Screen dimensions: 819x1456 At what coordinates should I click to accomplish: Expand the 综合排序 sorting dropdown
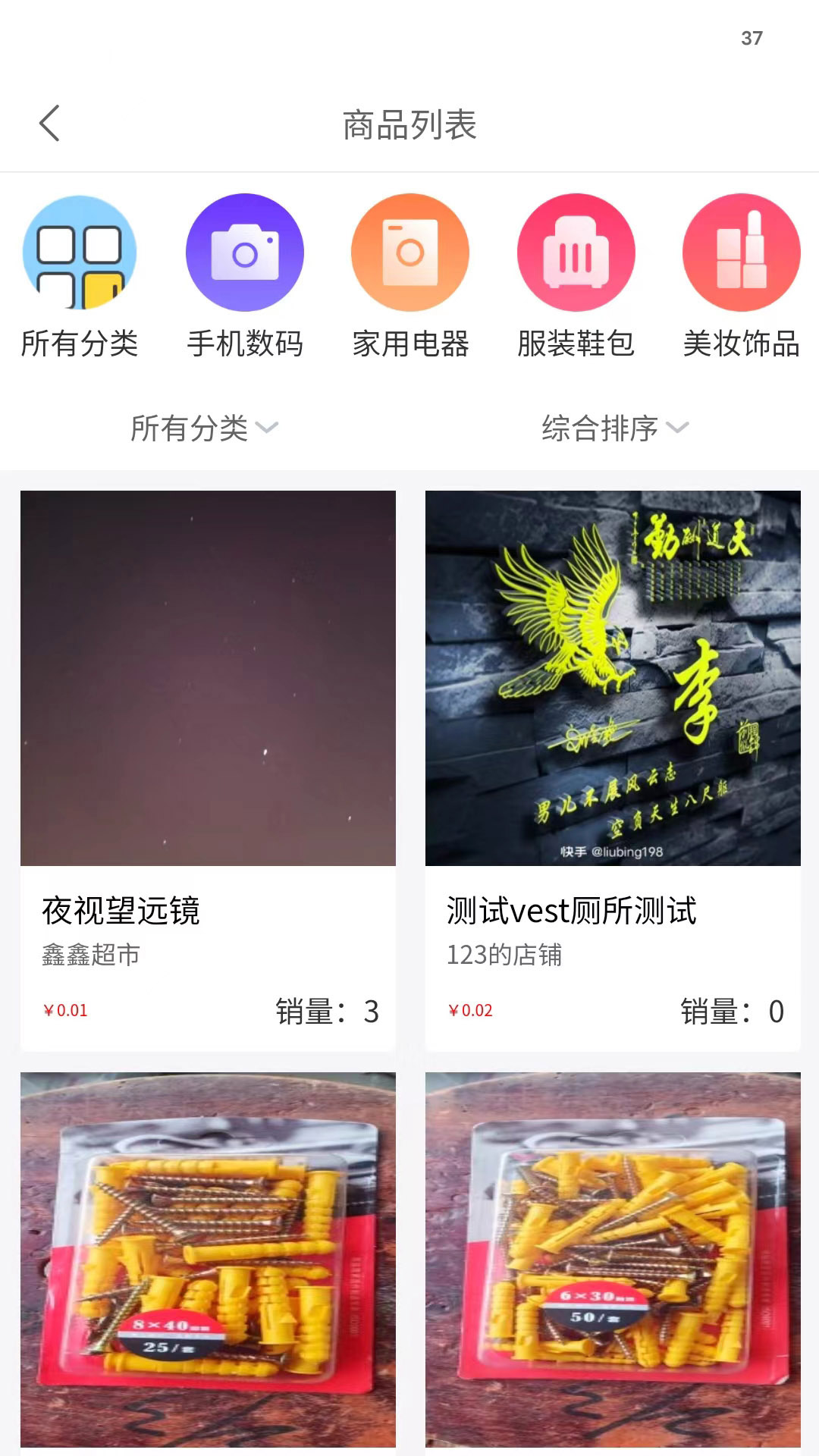point(614,428)
